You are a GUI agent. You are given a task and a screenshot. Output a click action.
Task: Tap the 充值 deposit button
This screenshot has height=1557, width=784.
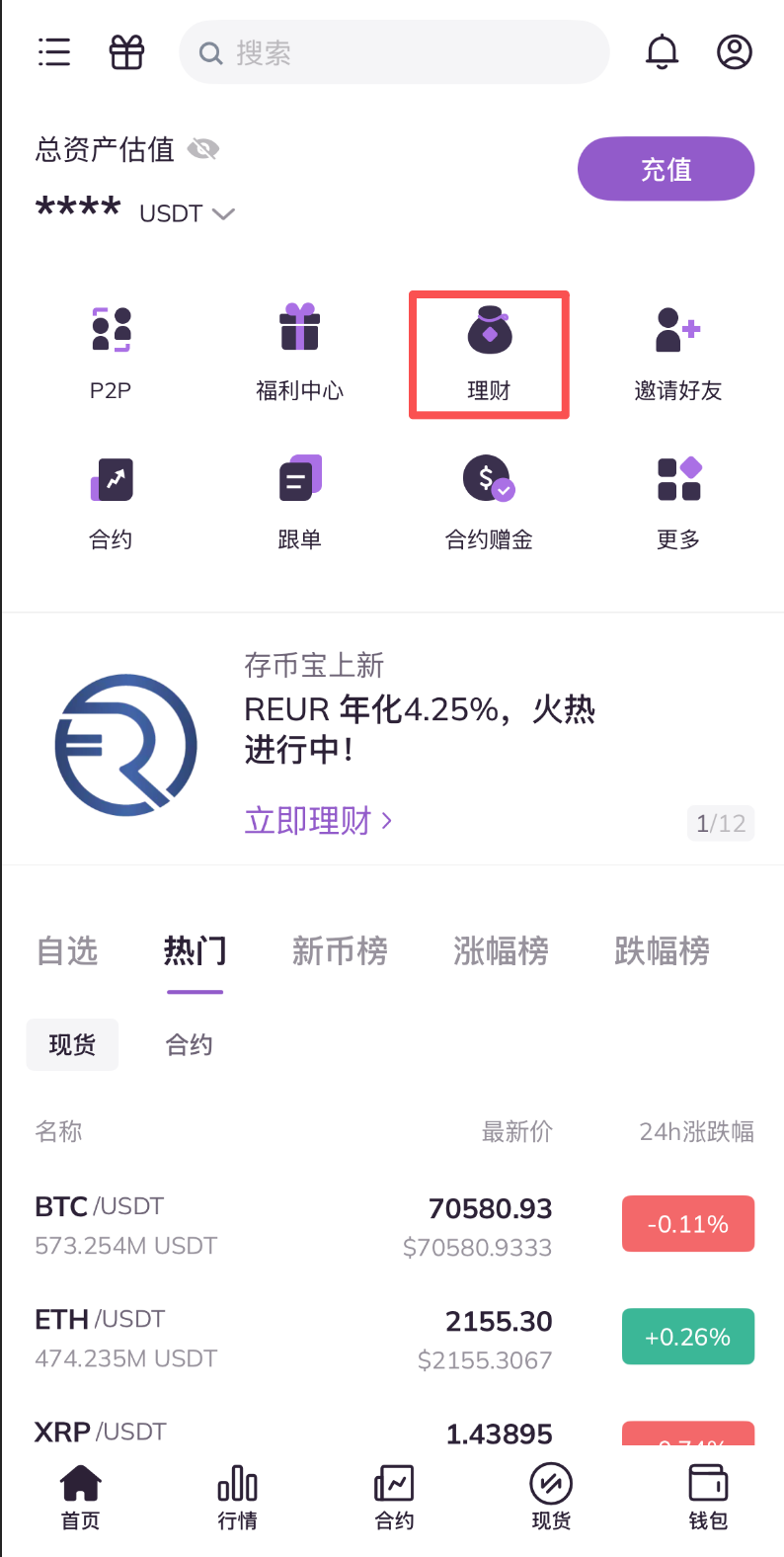point(666,169)
